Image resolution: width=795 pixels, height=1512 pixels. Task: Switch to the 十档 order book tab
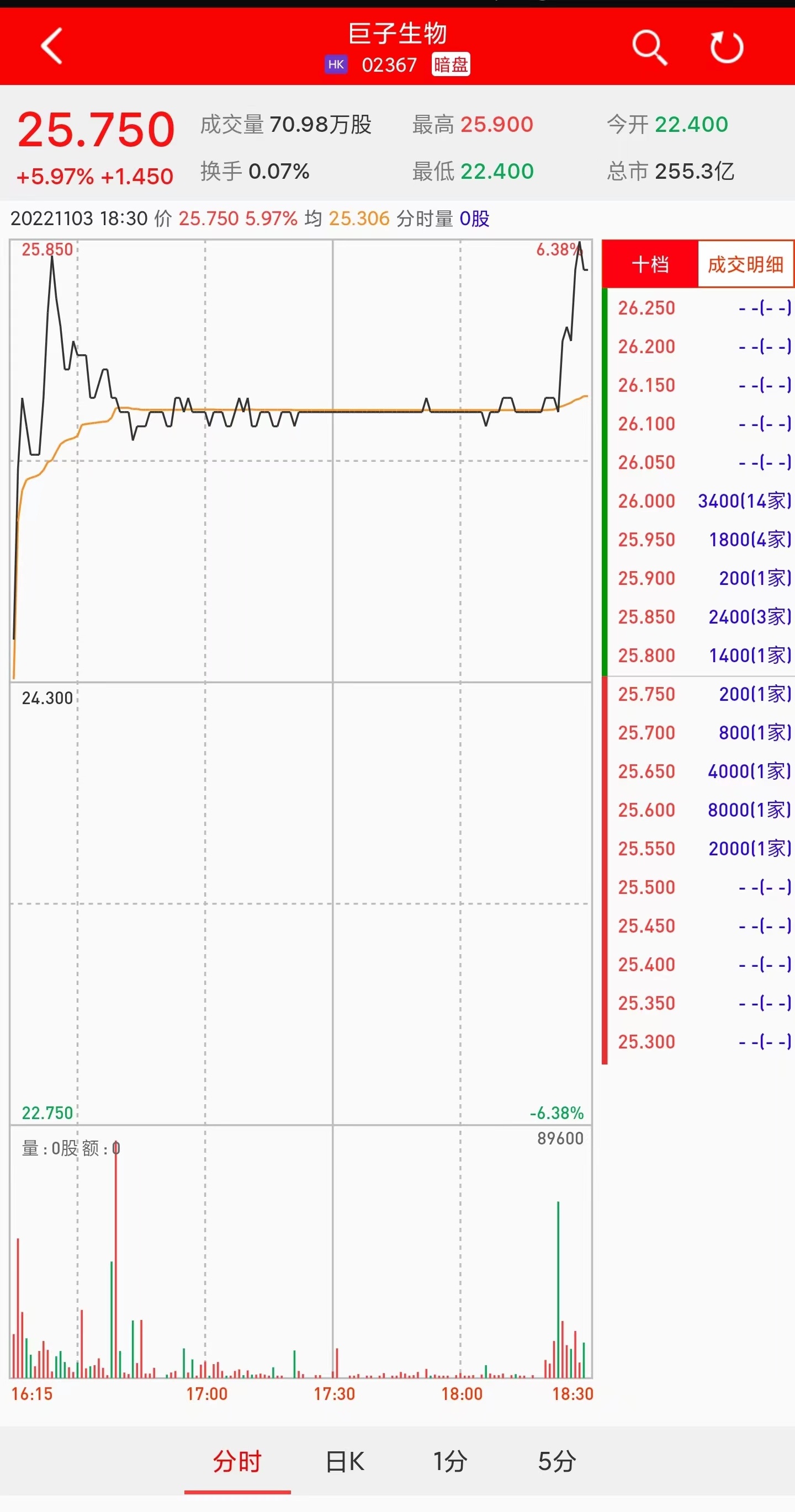[650, 264]
